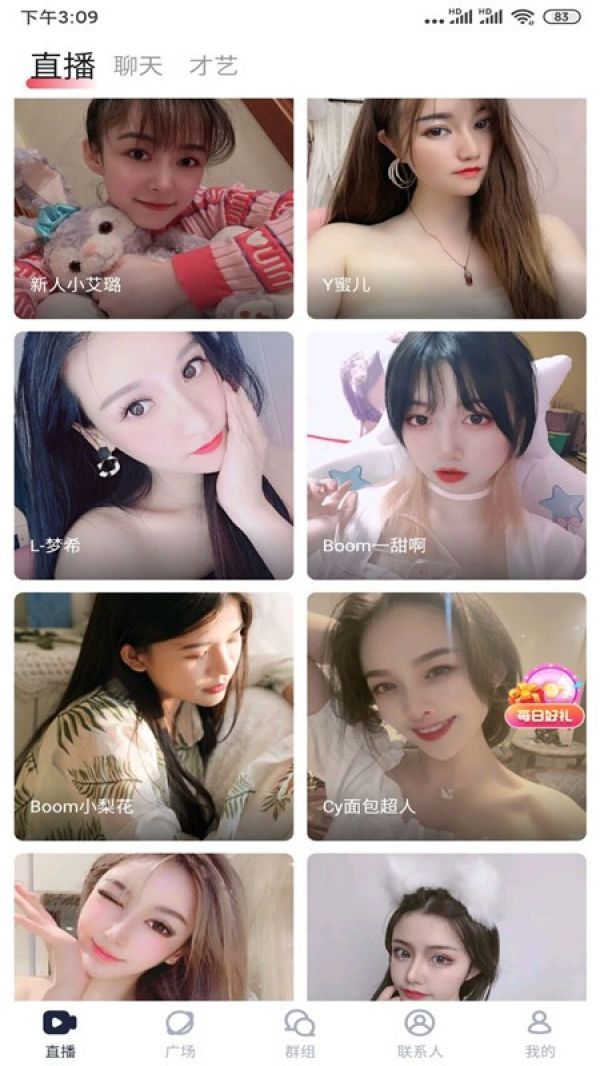Open Y蜜儿's live stream card
This screenshot has width=600, height=1066.
[446, 208]
